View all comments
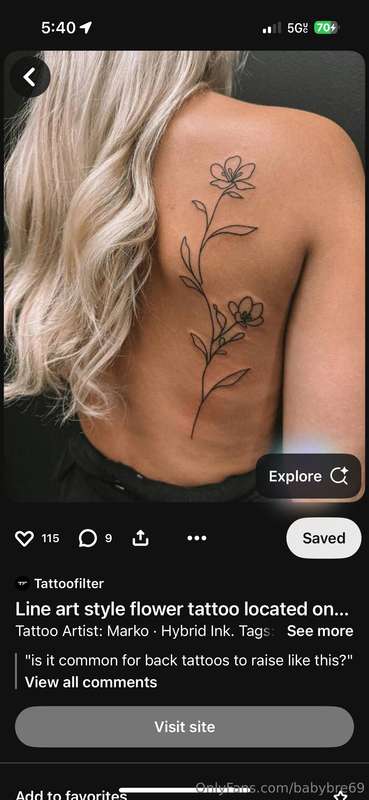369x800 pixels. (x=91, y=682)
